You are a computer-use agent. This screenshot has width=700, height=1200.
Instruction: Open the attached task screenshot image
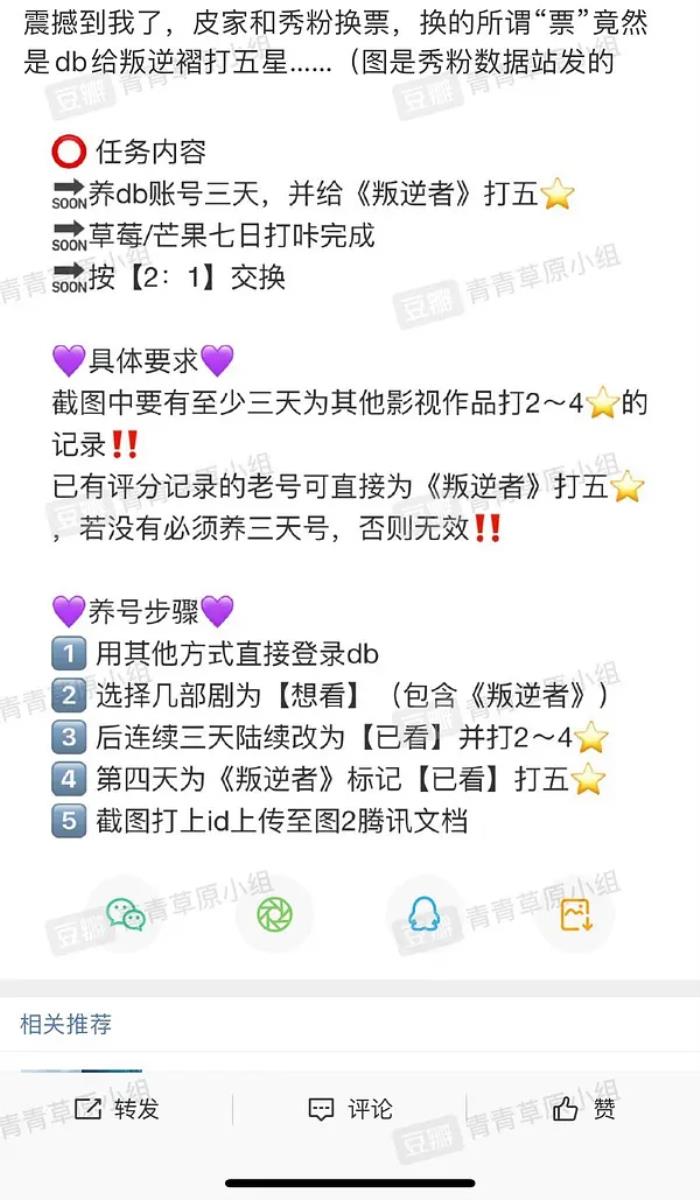[x=350, y=480]
